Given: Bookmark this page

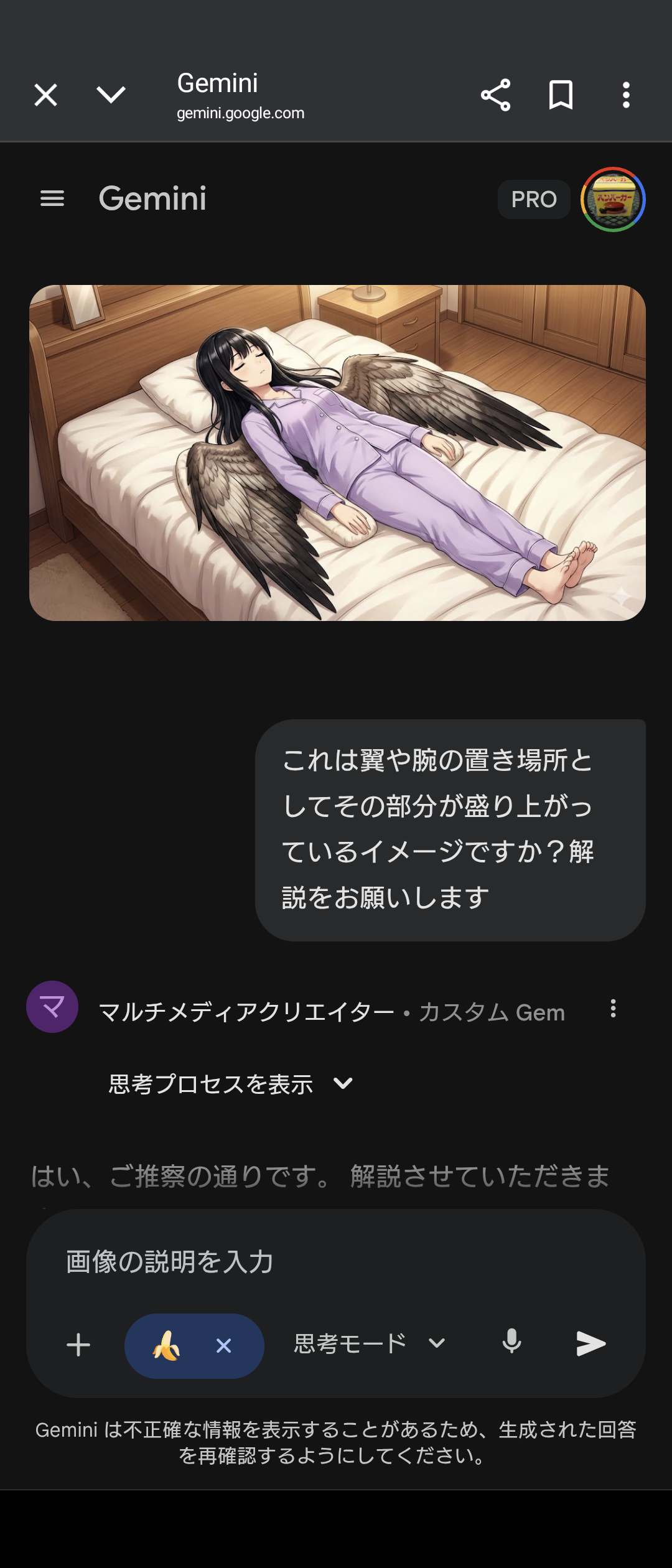Looking at the screenshot, I should 561,95.
